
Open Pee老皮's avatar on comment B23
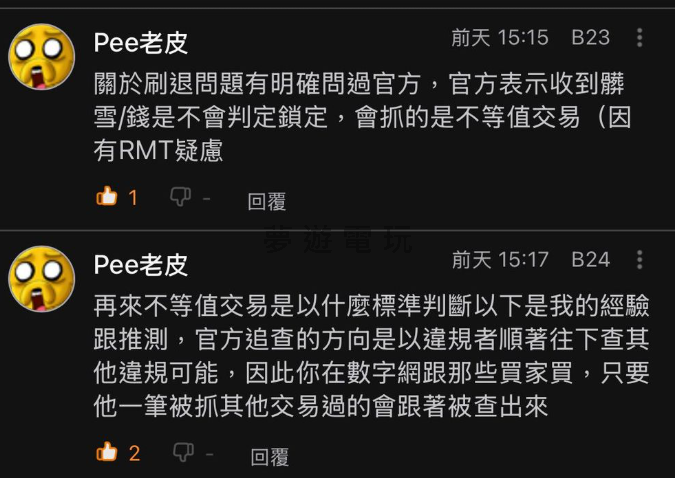tap(42, 56)
